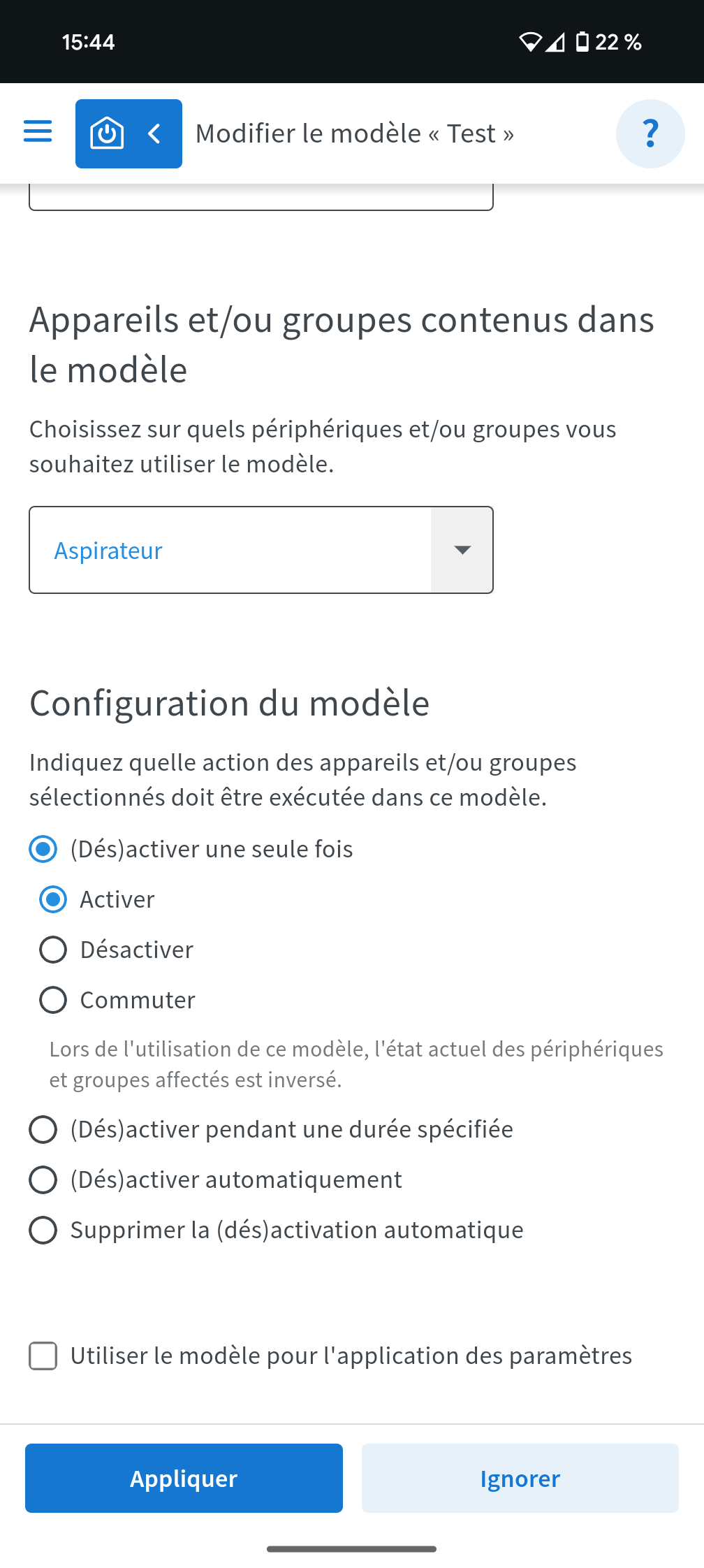This screenshot has height=1568, width=704.
Task: Tap the Ignorer button
Action: pyautogui.click(x=520, y=1478)
